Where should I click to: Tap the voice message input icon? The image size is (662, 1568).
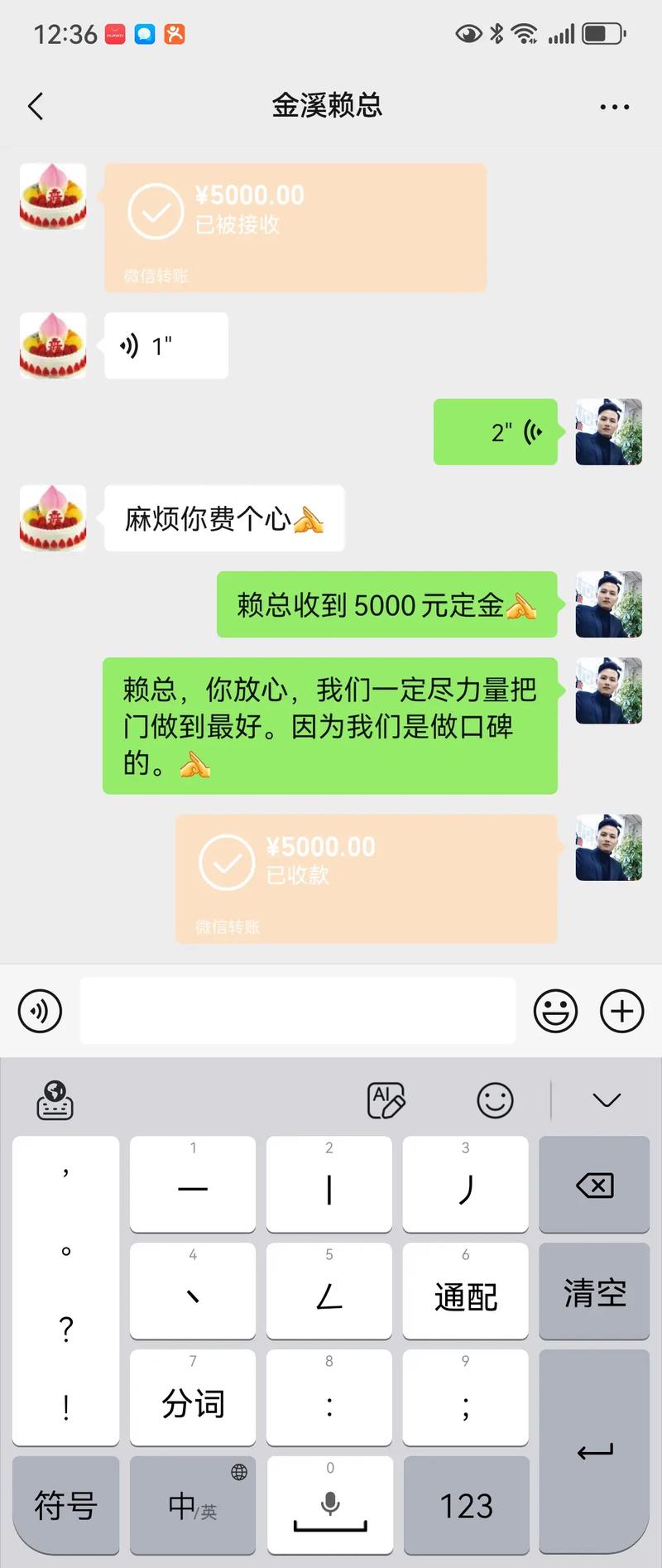[39, 1011]
